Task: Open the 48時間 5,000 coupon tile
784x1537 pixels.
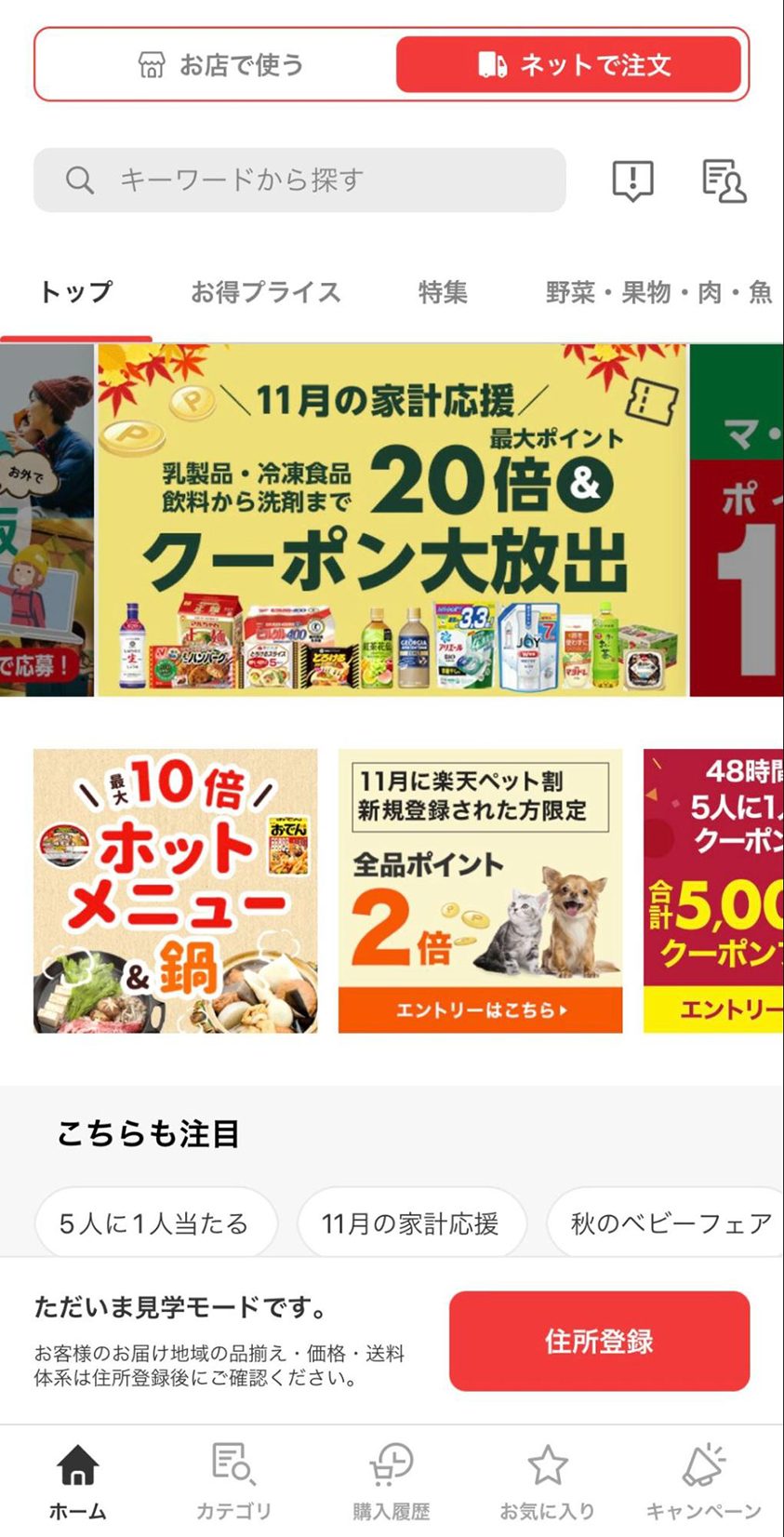Action: [713, 890]
